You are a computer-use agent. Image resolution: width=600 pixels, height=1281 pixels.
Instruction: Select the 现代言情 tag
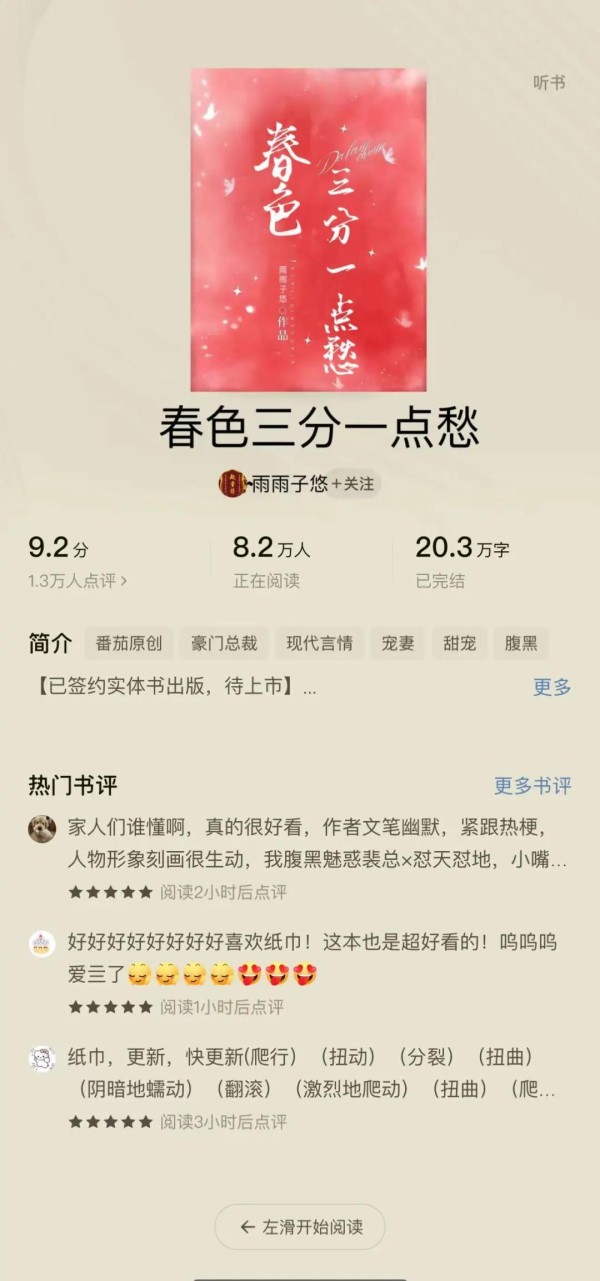pyautogui.click(x=319, y=643)
